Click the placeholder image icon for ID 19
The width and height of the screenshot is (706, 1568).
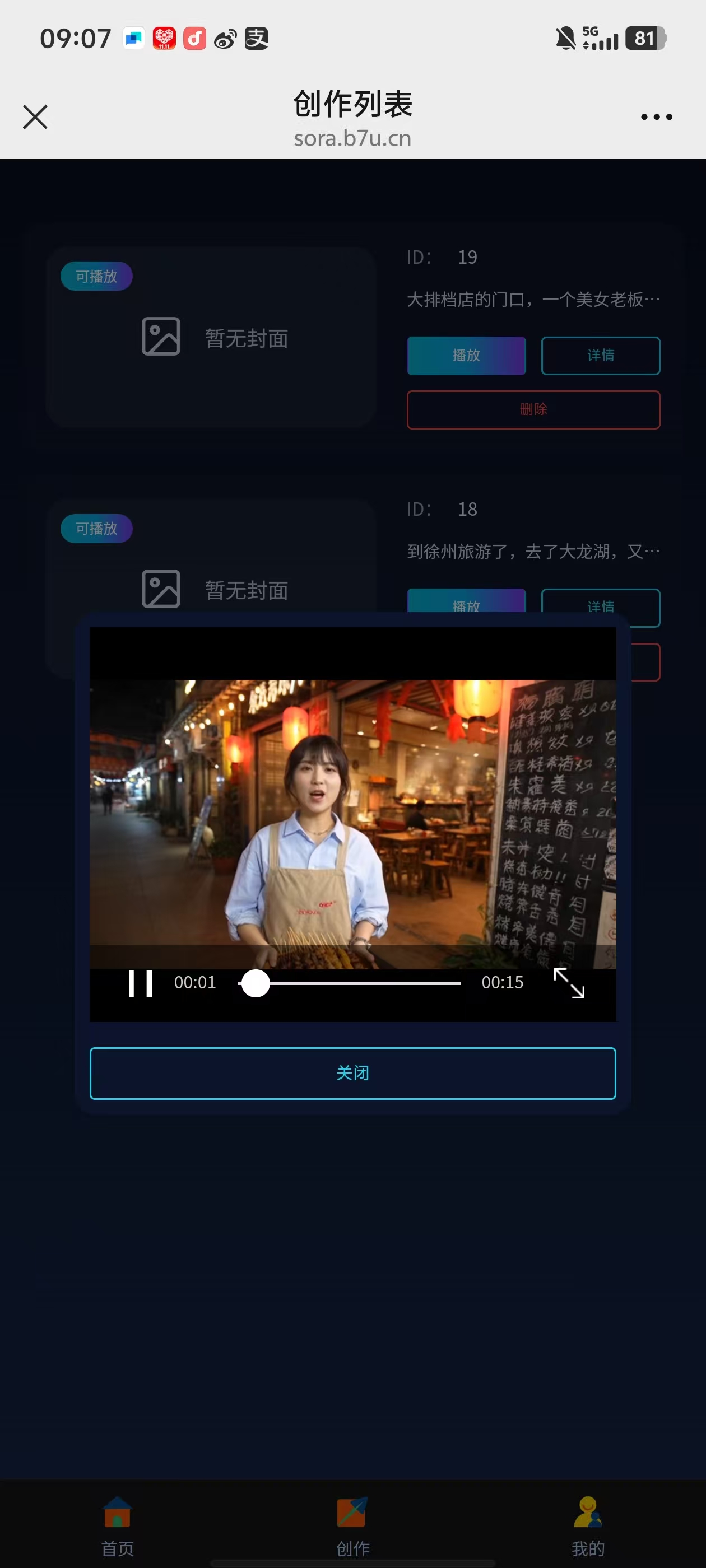[160, 336]
